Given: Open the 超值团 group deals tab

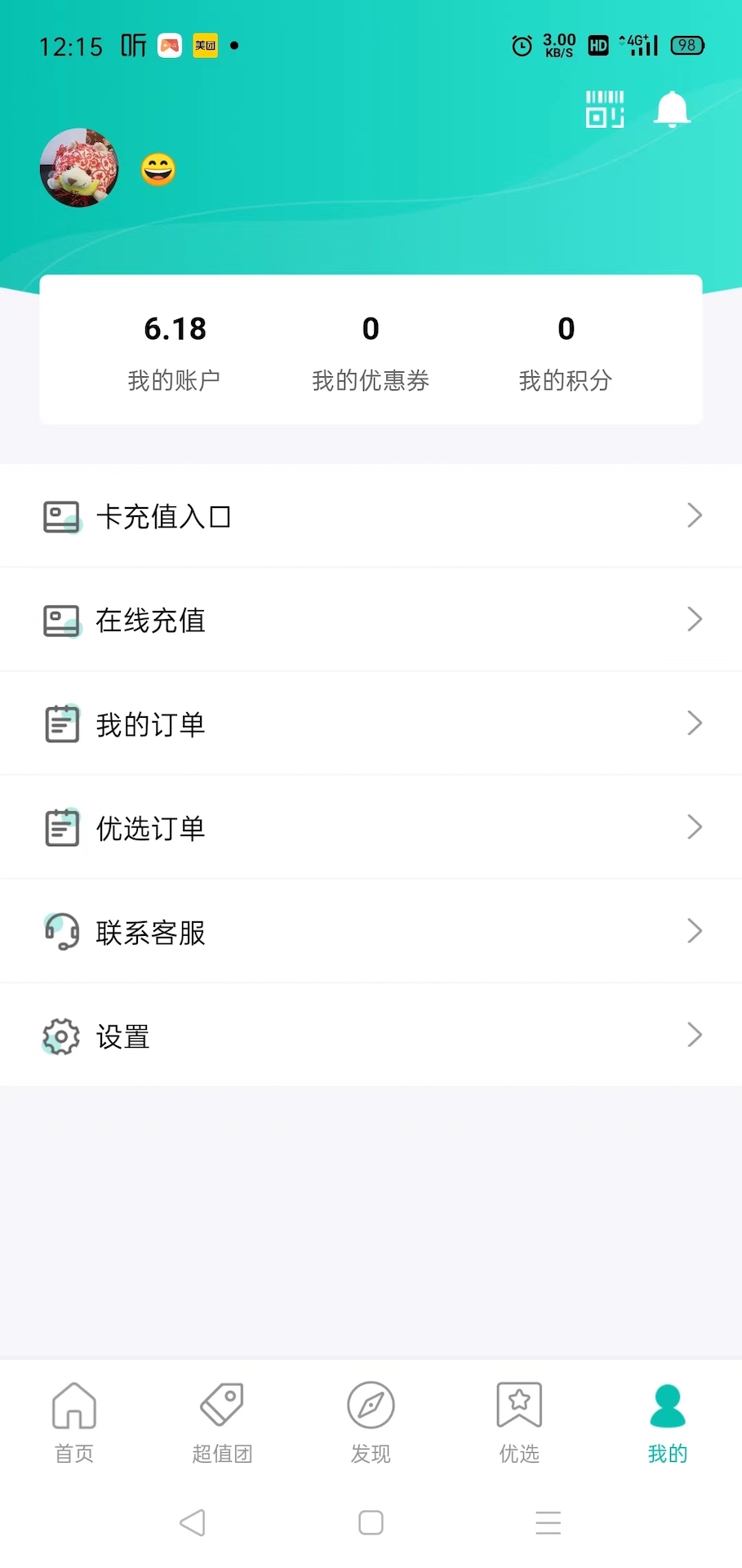Looking at the screenshot, I should click(x=222, y=1421).
